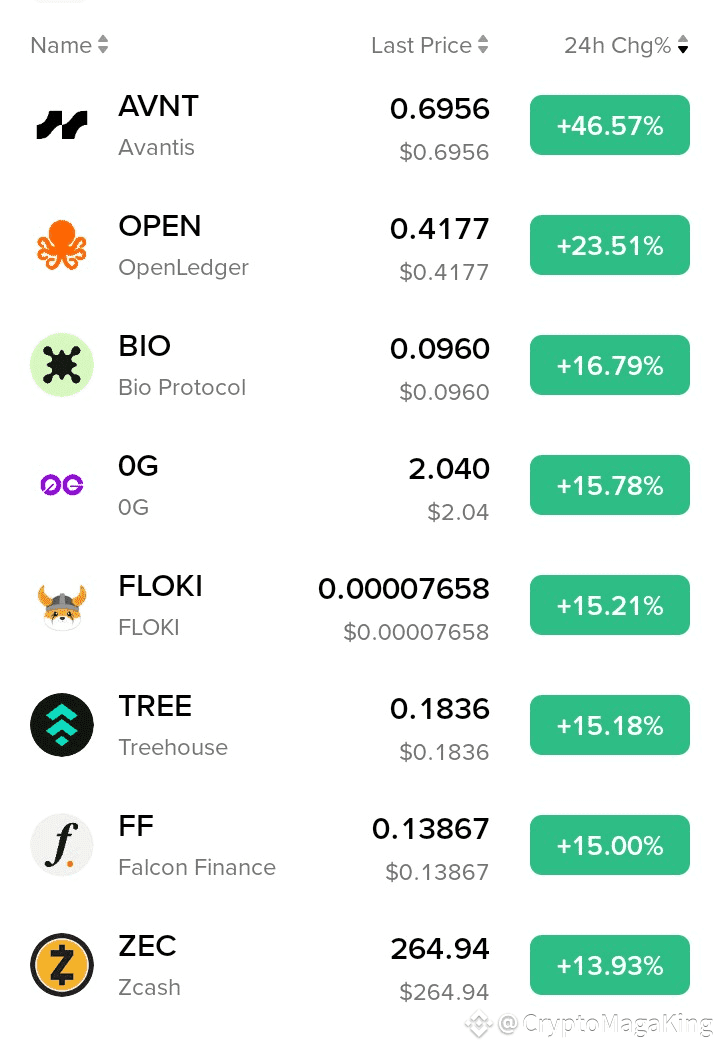Select the Falcon Finance label

[x=196, y=867]
